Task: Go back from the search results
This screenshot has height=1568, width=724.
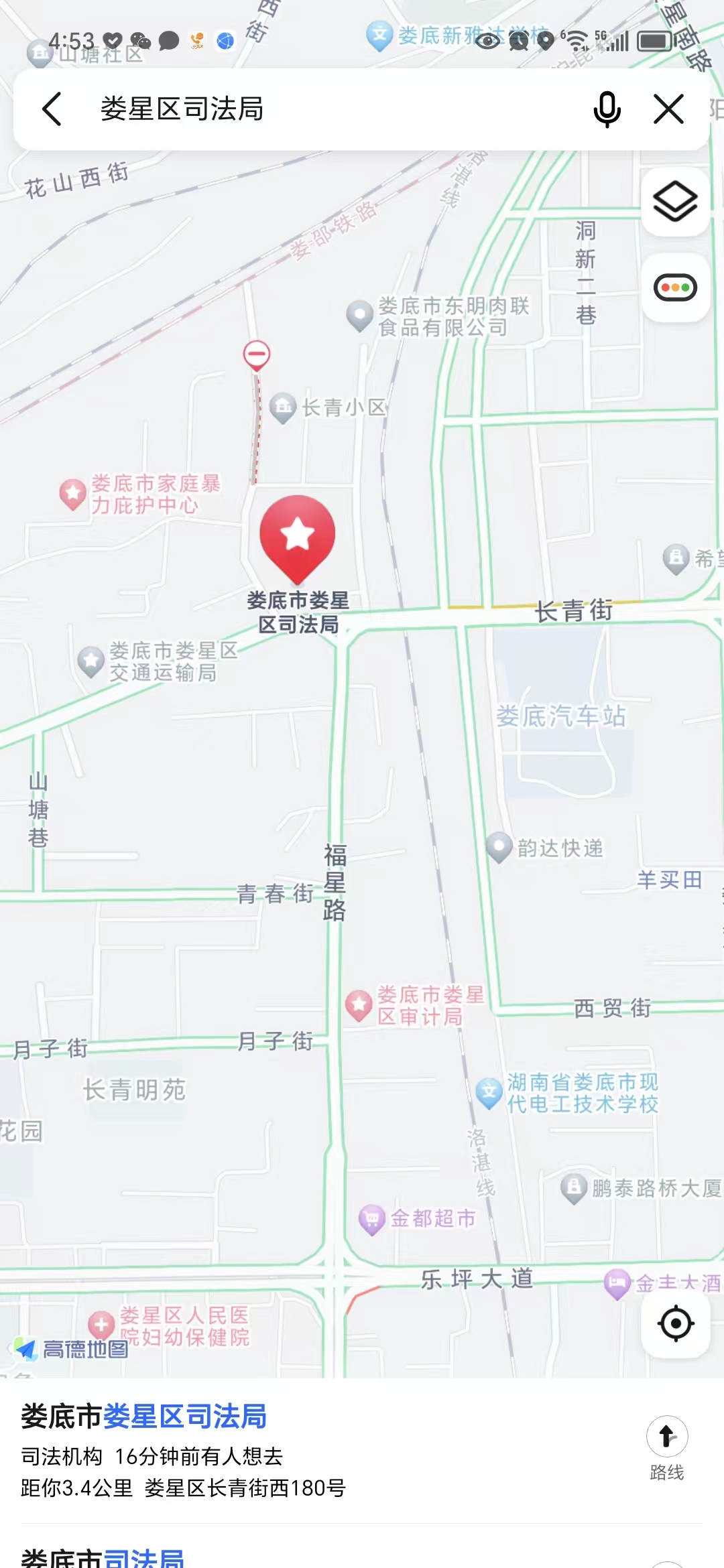Action: click(x=52, y=109)
